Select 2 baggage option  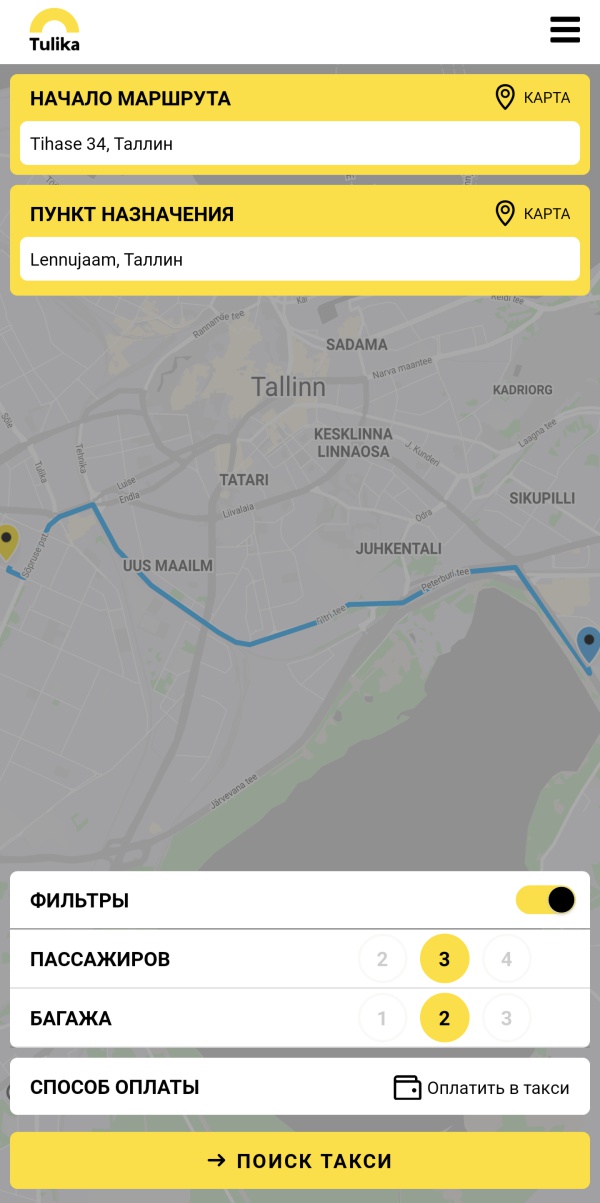pyautogui.click(x=444, y=1019)
